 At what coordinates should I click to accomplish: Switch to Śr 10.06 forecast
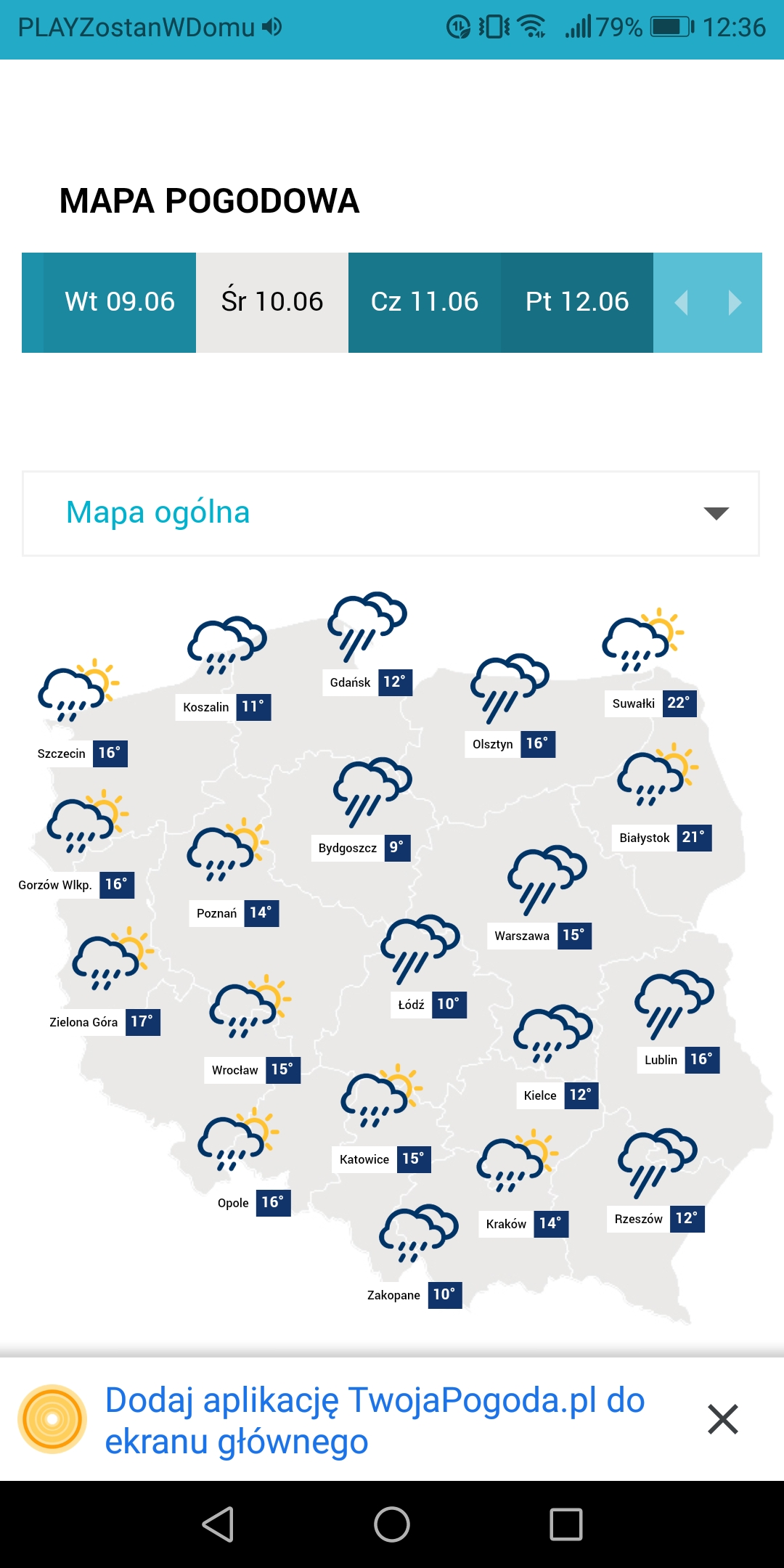[x=272, y=302]
